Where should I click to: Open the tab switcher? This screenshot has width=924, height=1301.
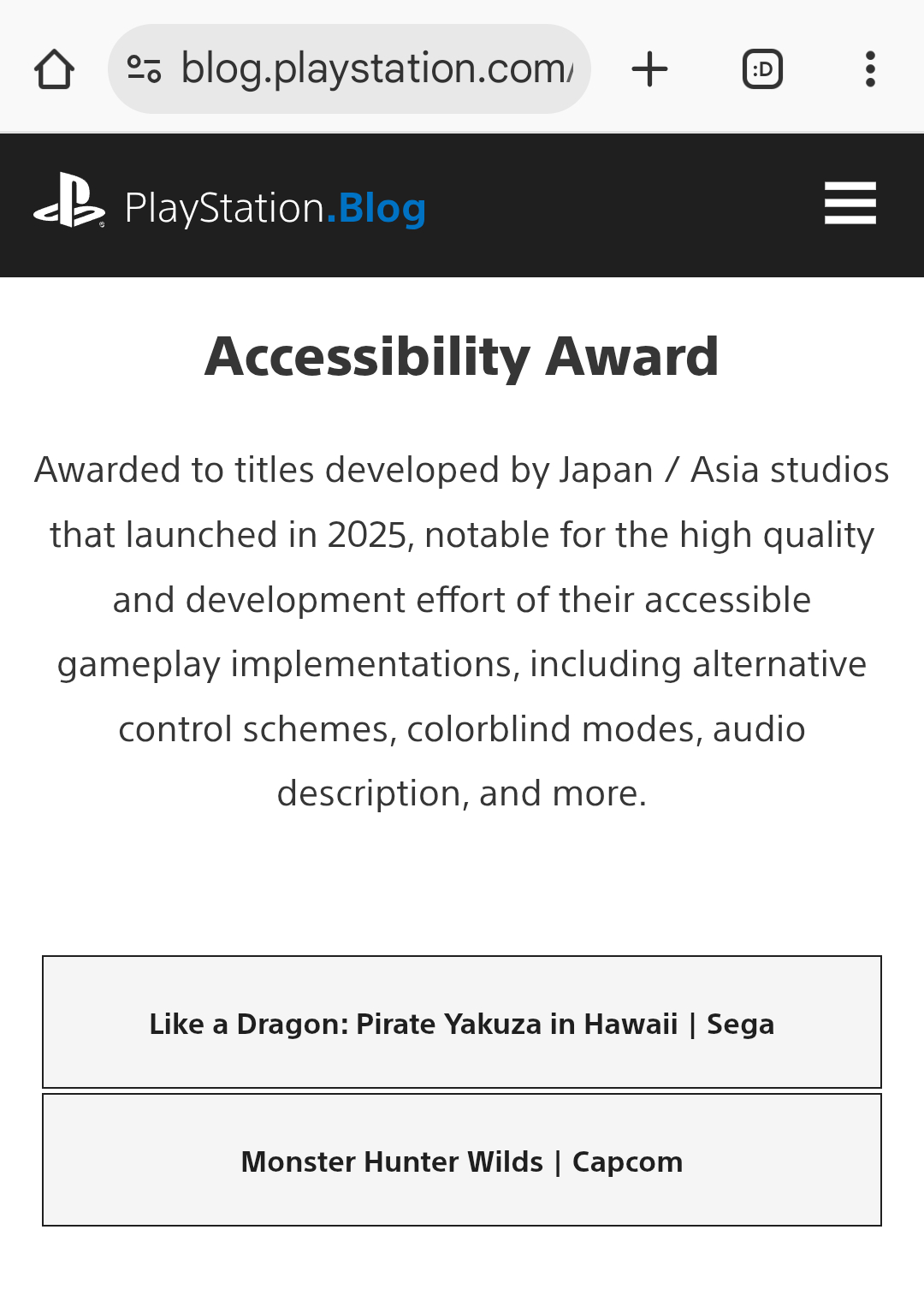(x=762, y=69)
